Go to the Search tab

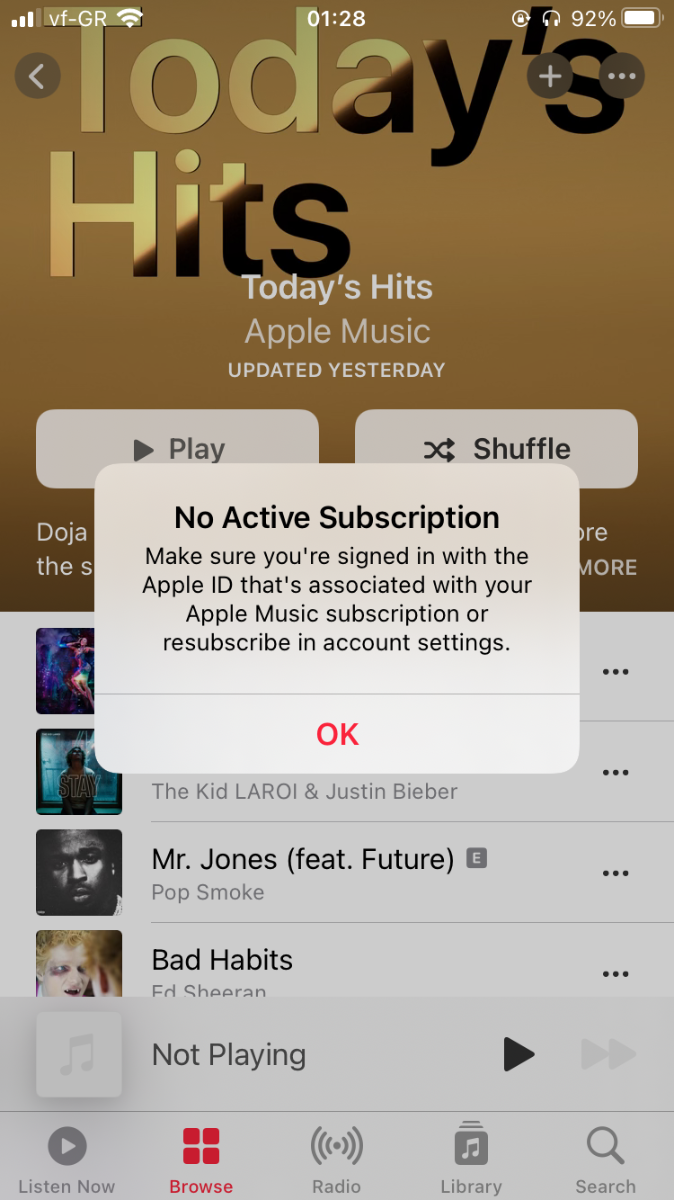(605, 1160)
